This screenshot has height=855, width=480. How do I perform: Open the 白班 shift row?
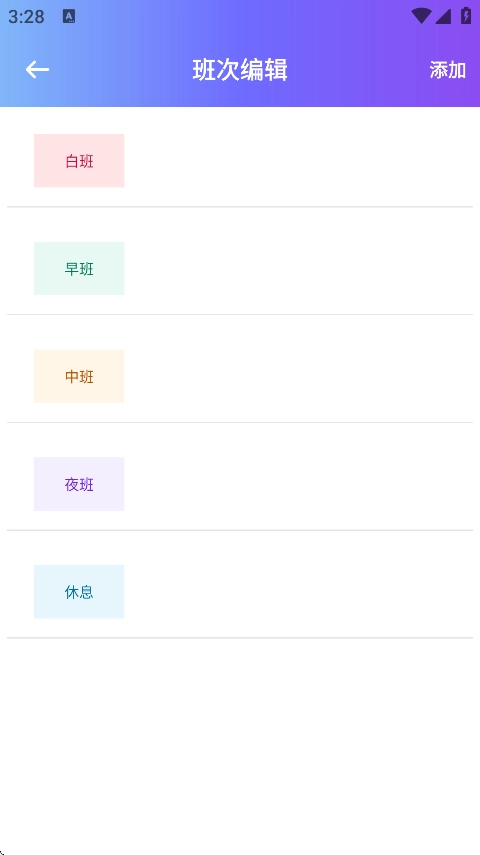point(240,161)
